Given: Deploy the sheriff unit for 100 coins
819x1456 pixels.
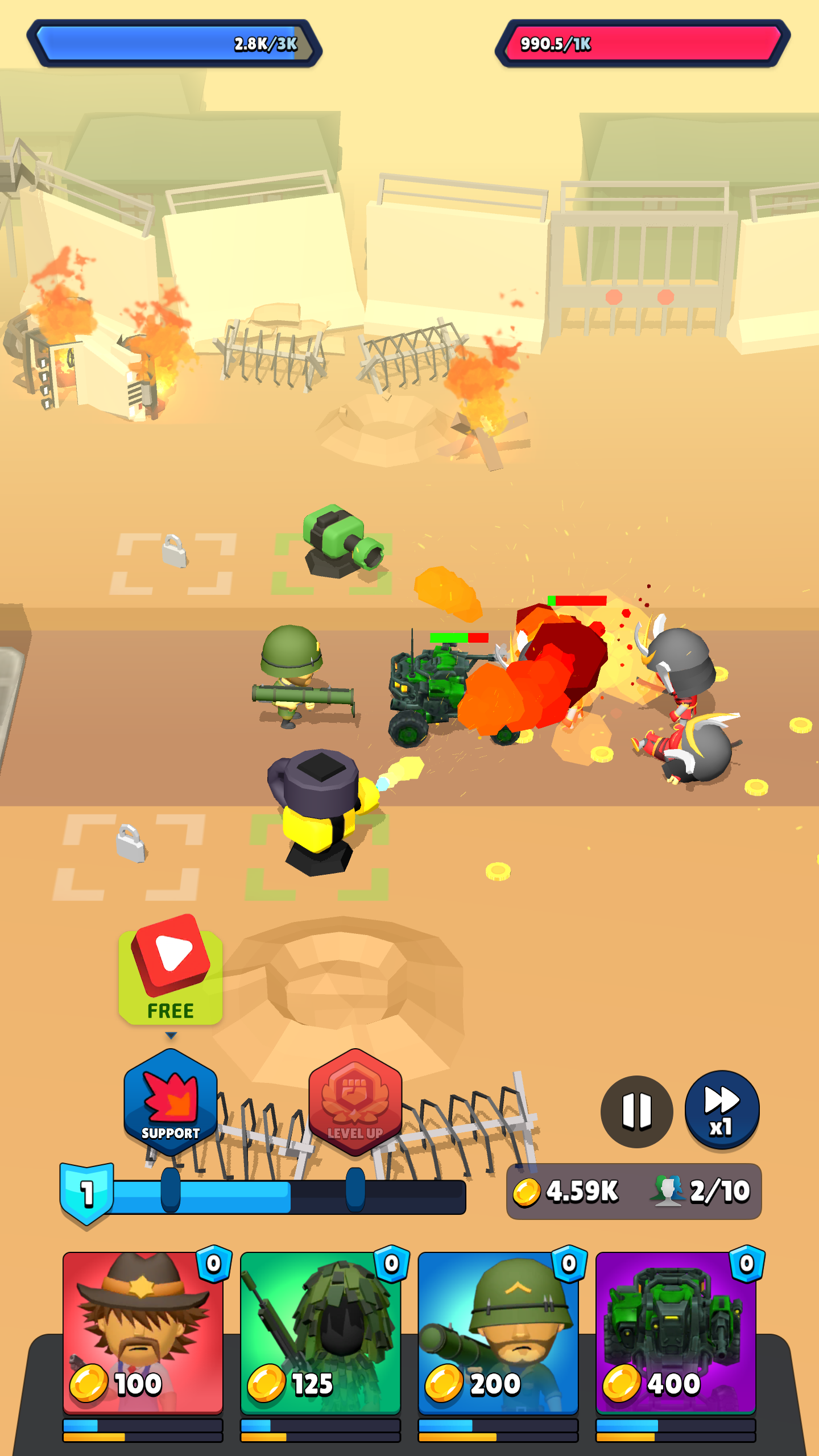Looking at the screenshot, I should pos(143,1333).
